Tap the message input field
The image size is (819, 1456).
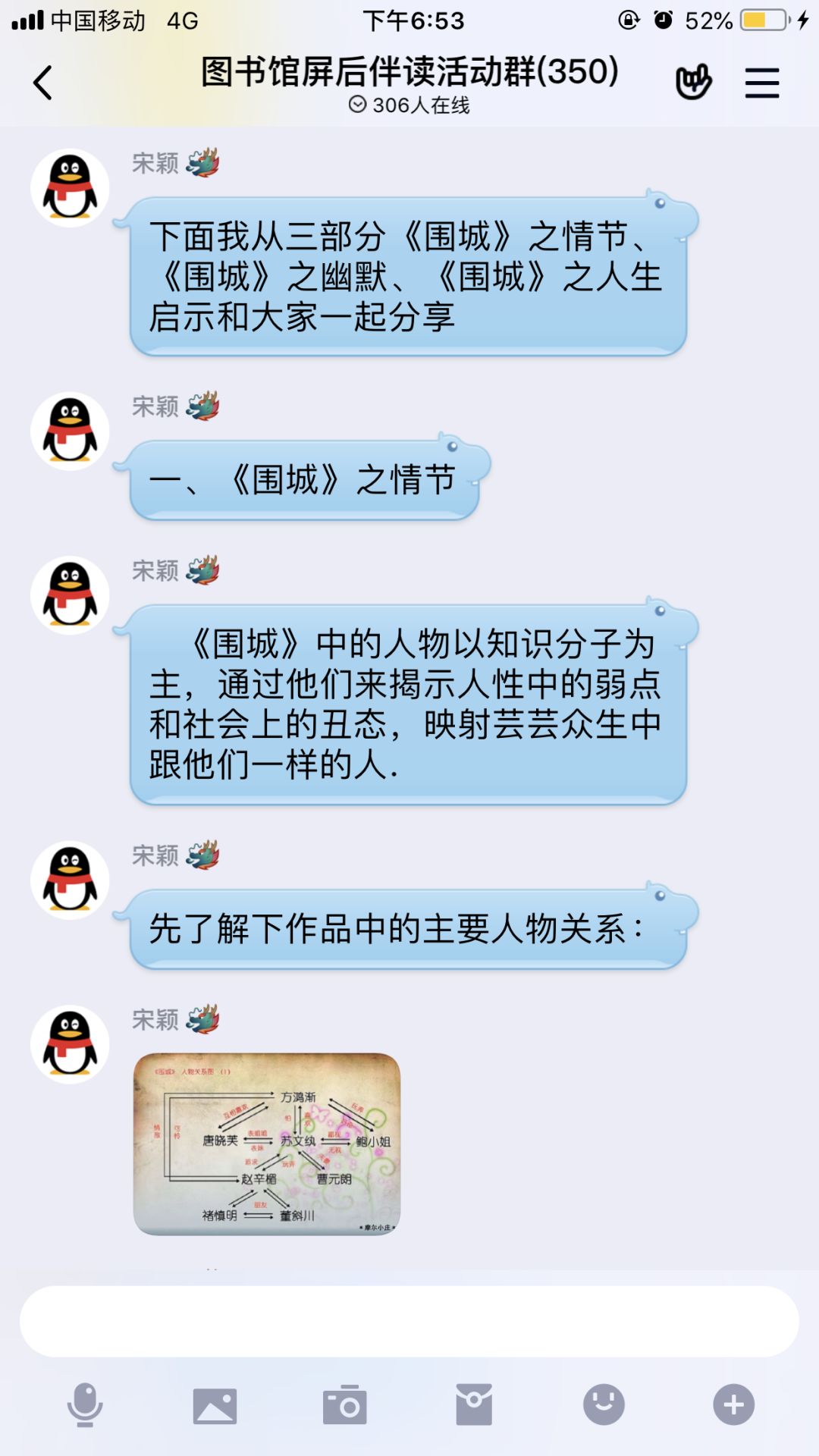[x=409, y=1321]
